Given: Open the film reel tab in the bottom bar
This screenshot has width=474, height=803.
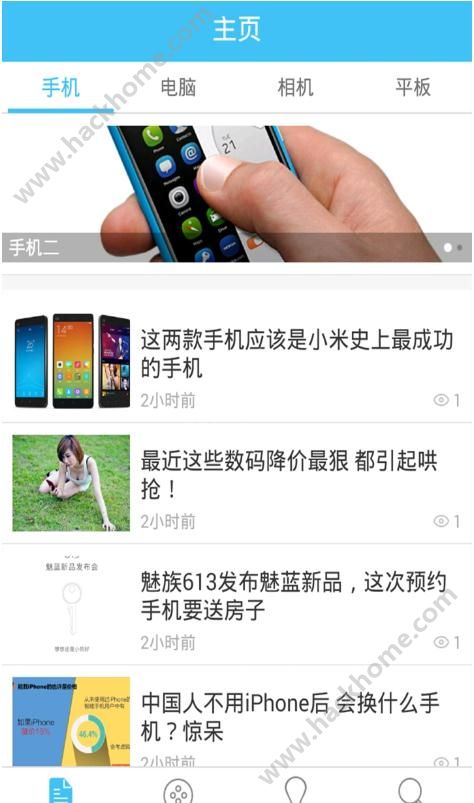Looking at the screenshot, I should pyautogui.click(x=178, y=790).
